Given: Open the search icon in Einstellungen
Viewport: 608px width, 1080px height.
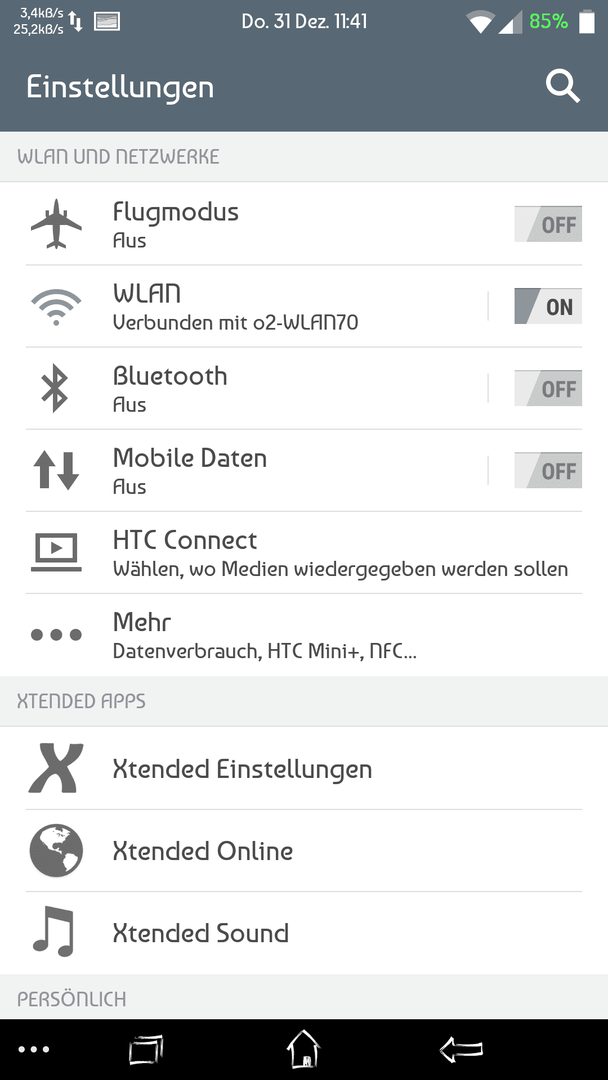Looking at the screenshot, I should coord(563,87).
